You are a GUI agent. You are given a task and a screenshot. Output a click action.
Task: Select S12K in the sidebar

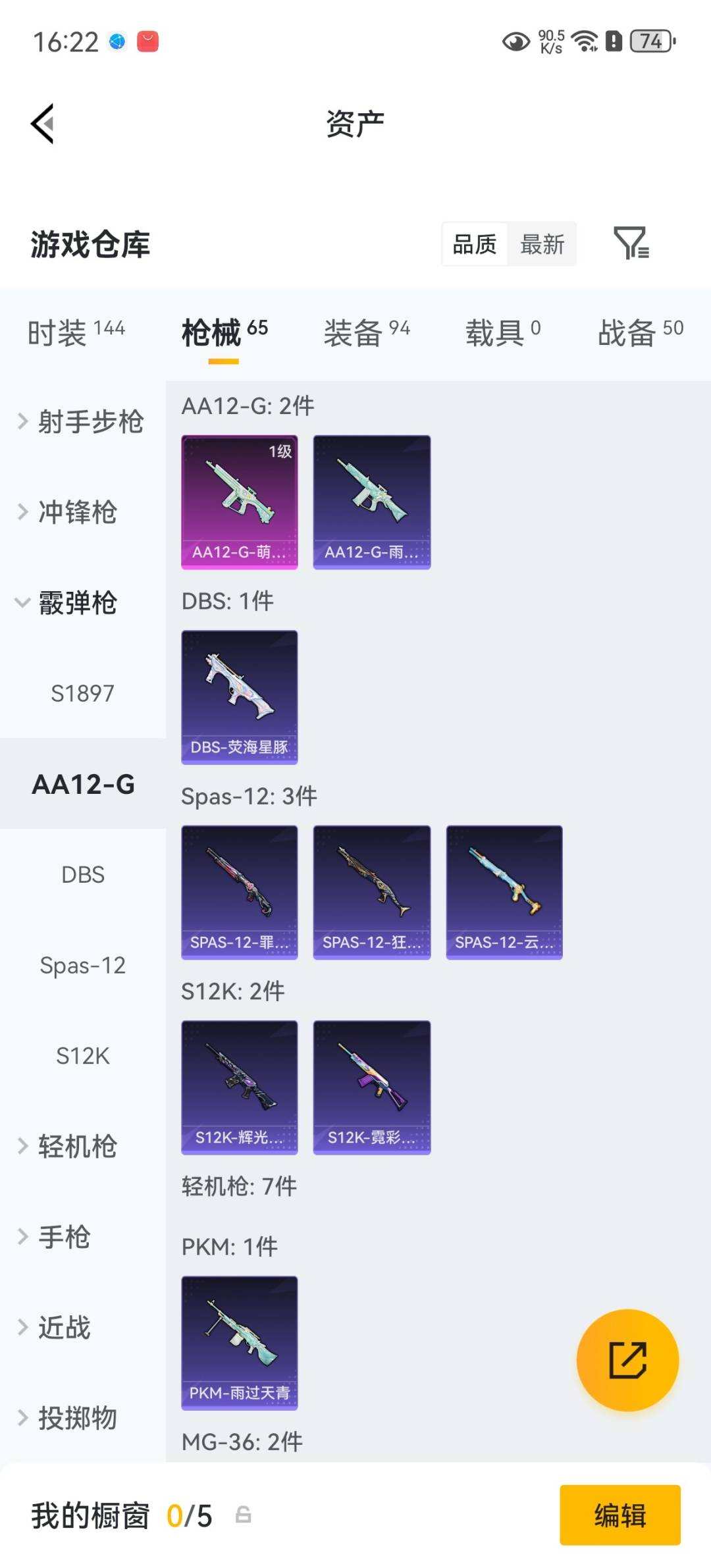pos(82,1057)
